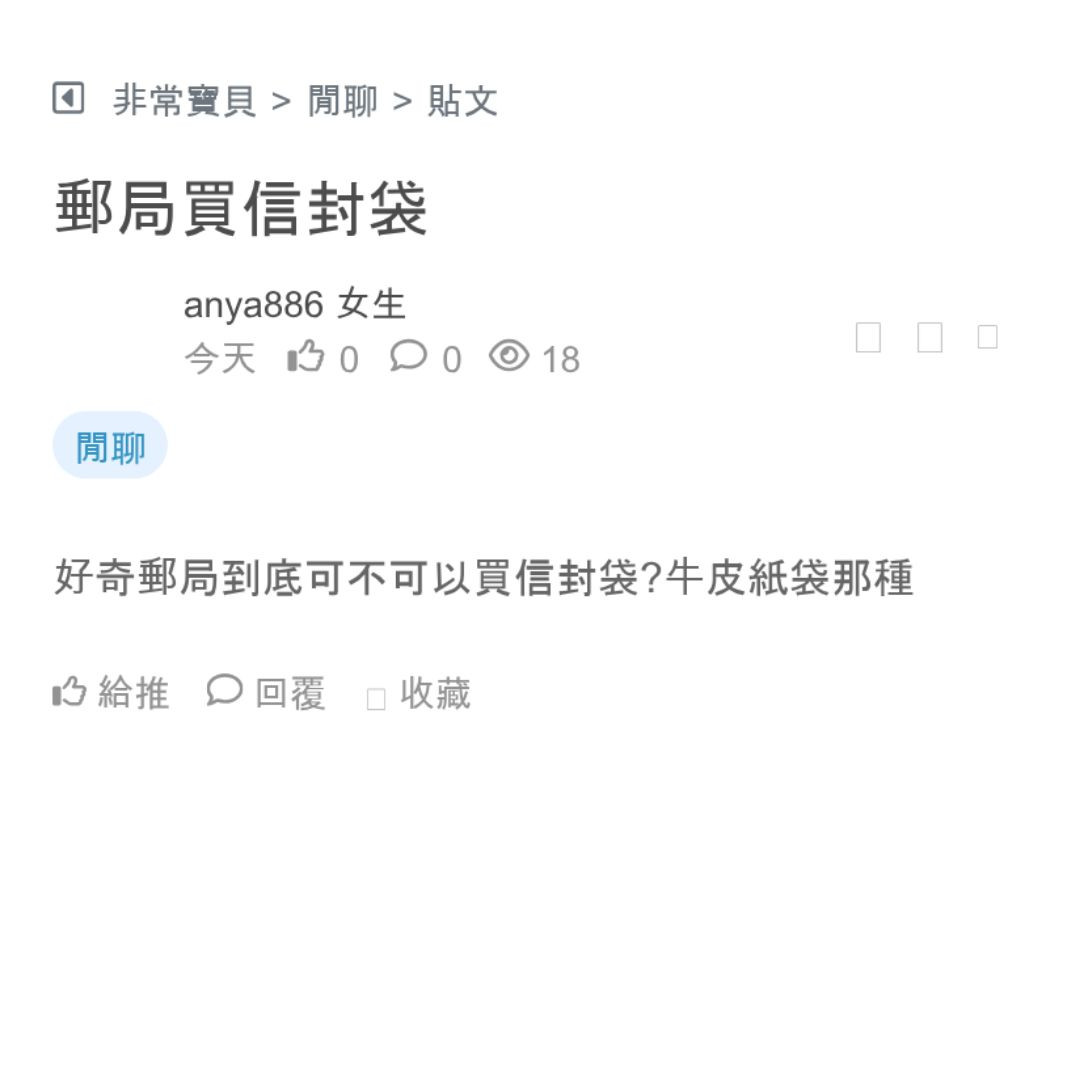
Task: Open the 非常寶貝 breadcrumb link
Action: pyautogui.click(x=184, y=101)
